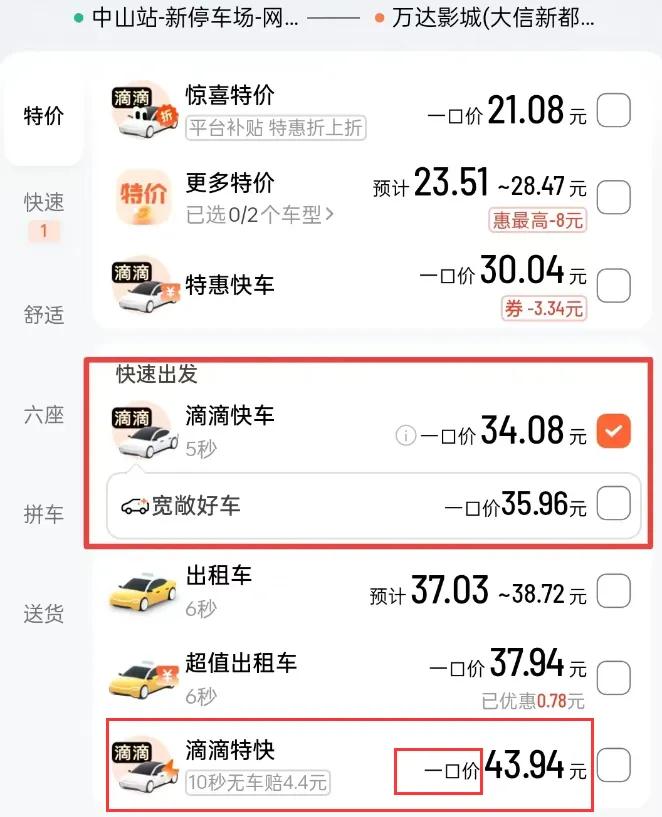Screen dimensions: 662x817
Task: Switch to the 六座 category tab
Action: [44, 415]
